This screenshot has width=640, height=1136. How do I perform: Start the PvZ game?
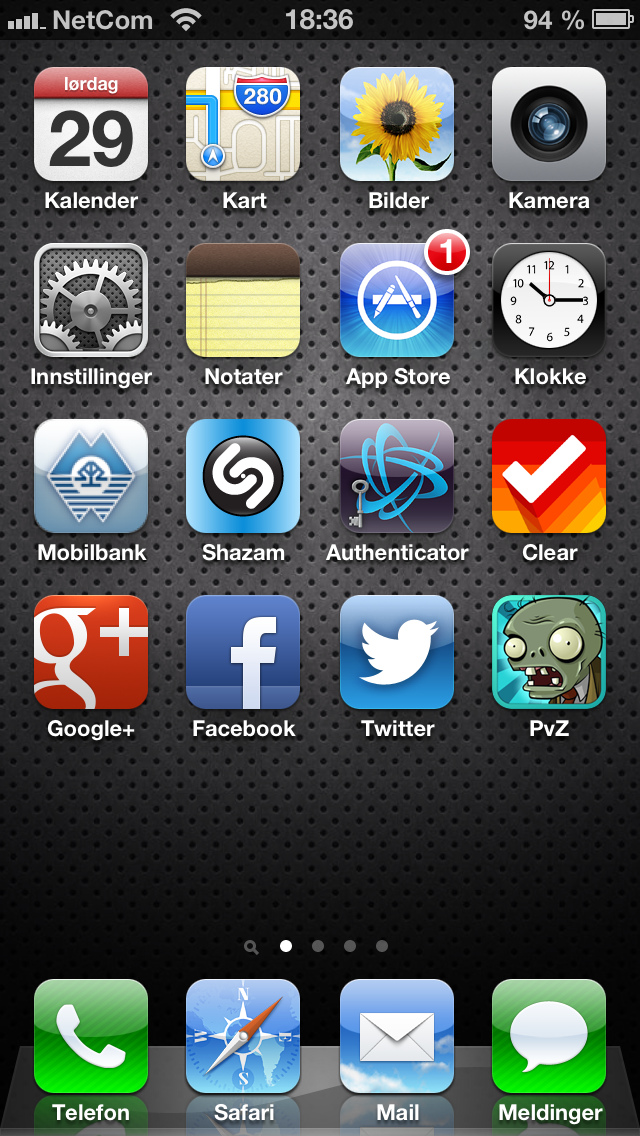coord(549,652)
